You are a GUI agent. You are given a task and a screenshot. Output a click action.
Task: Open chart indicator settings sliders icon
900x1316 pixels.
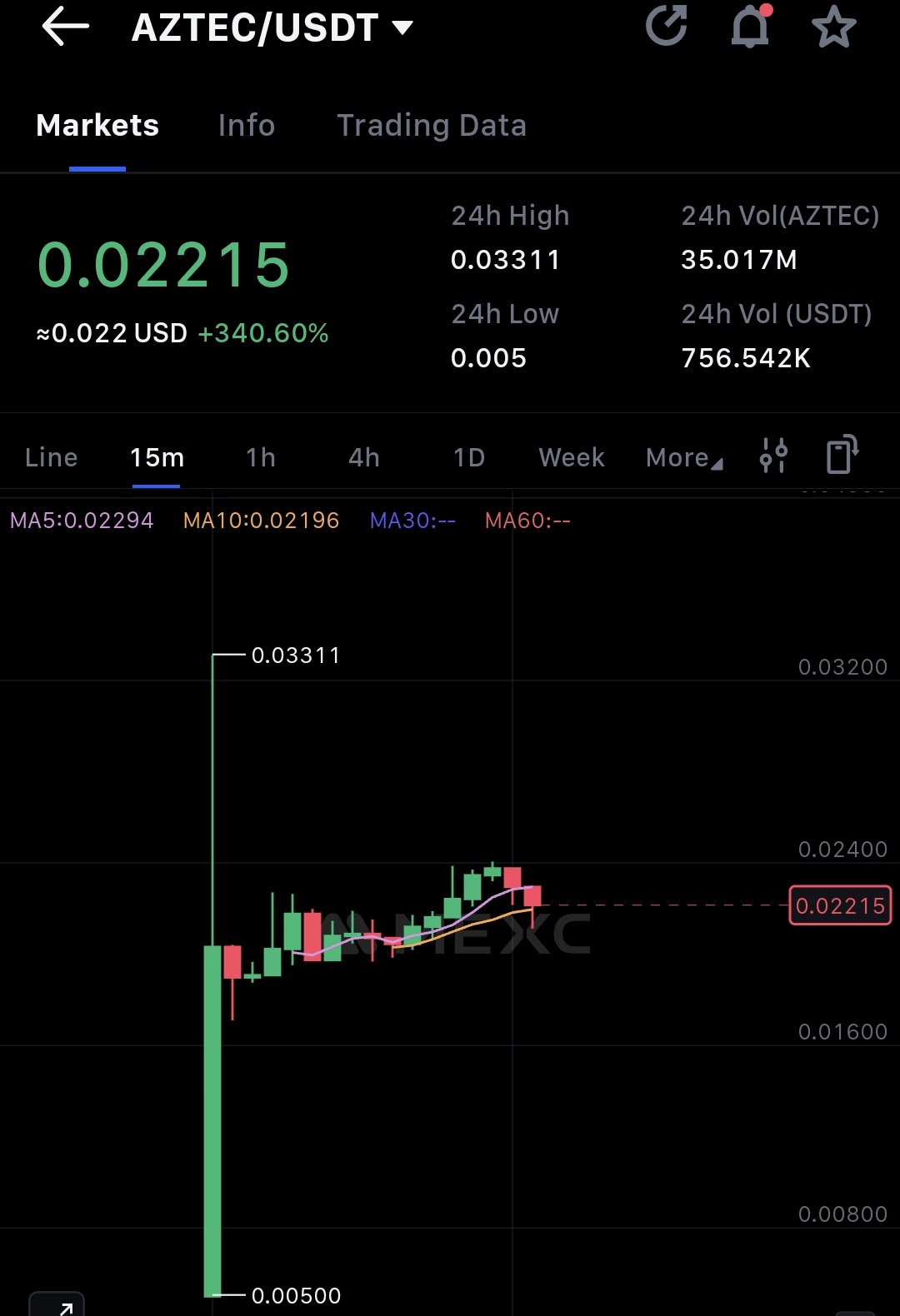[x=773, y=456]
